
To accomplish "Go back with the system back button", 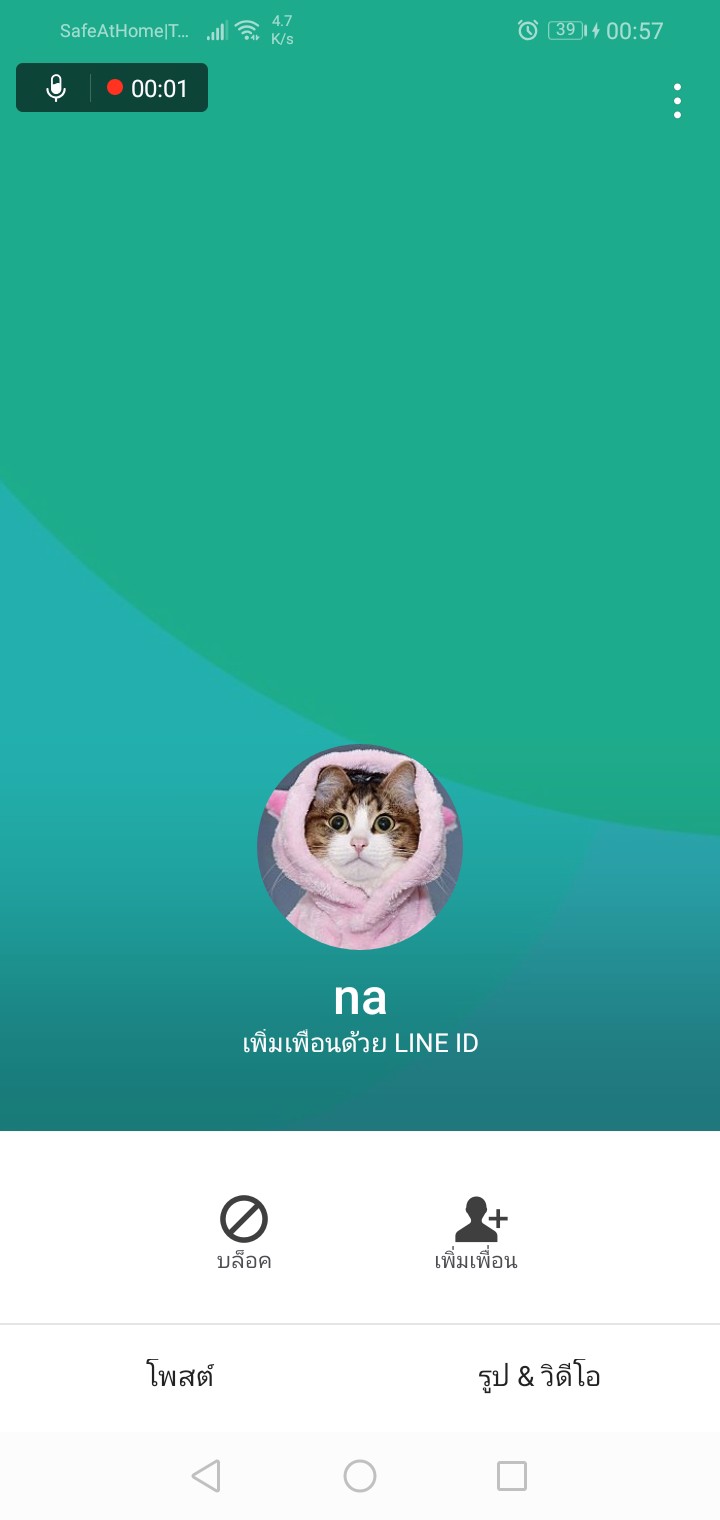I will coord(206,1476).
